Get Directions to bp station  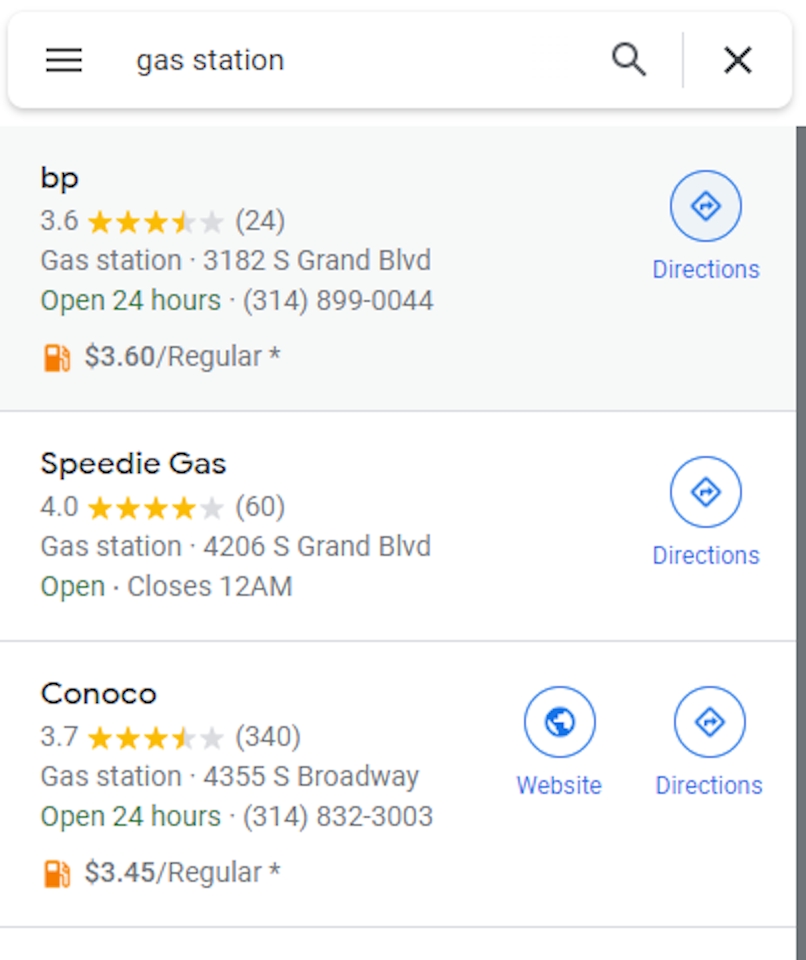click(x=705, y=205)
